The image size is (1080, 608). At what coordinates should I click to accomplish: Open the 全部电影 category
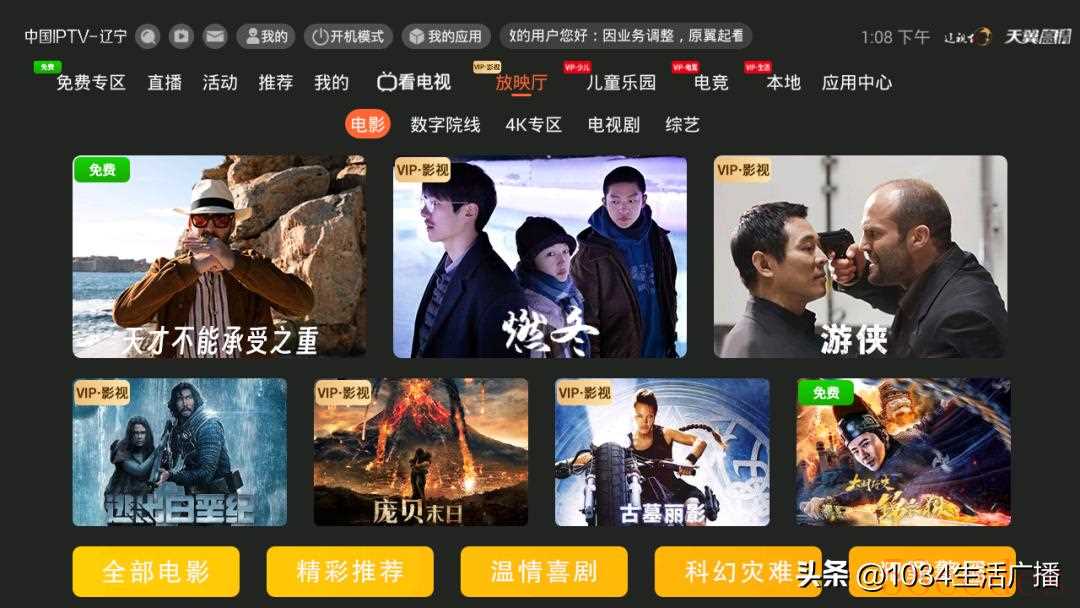[156, 572]
